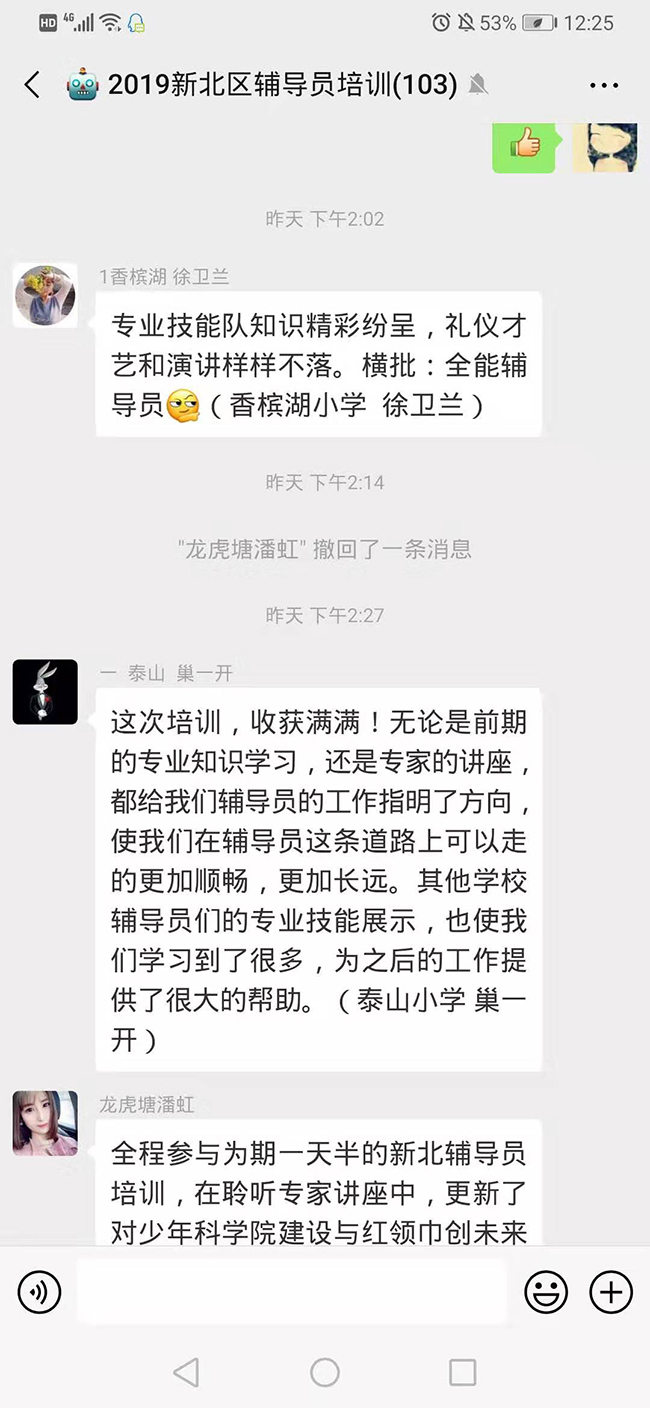View 龙虎塘潘虹's profile avatar
Screen dimensions: 650x1408
point(45,1123)
